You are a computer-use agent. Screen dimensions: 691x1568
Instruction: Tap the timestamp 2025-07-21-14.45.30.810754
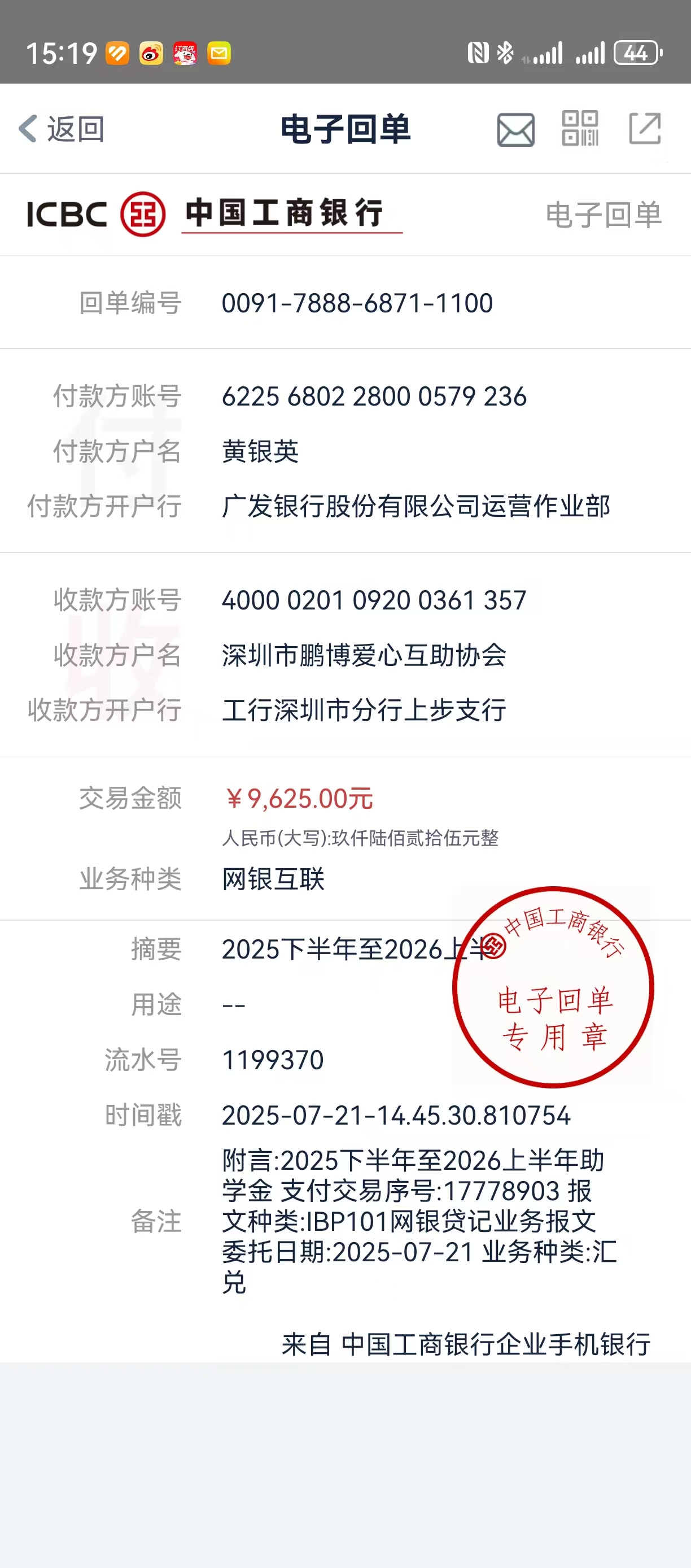click(x=395, y=1116)
